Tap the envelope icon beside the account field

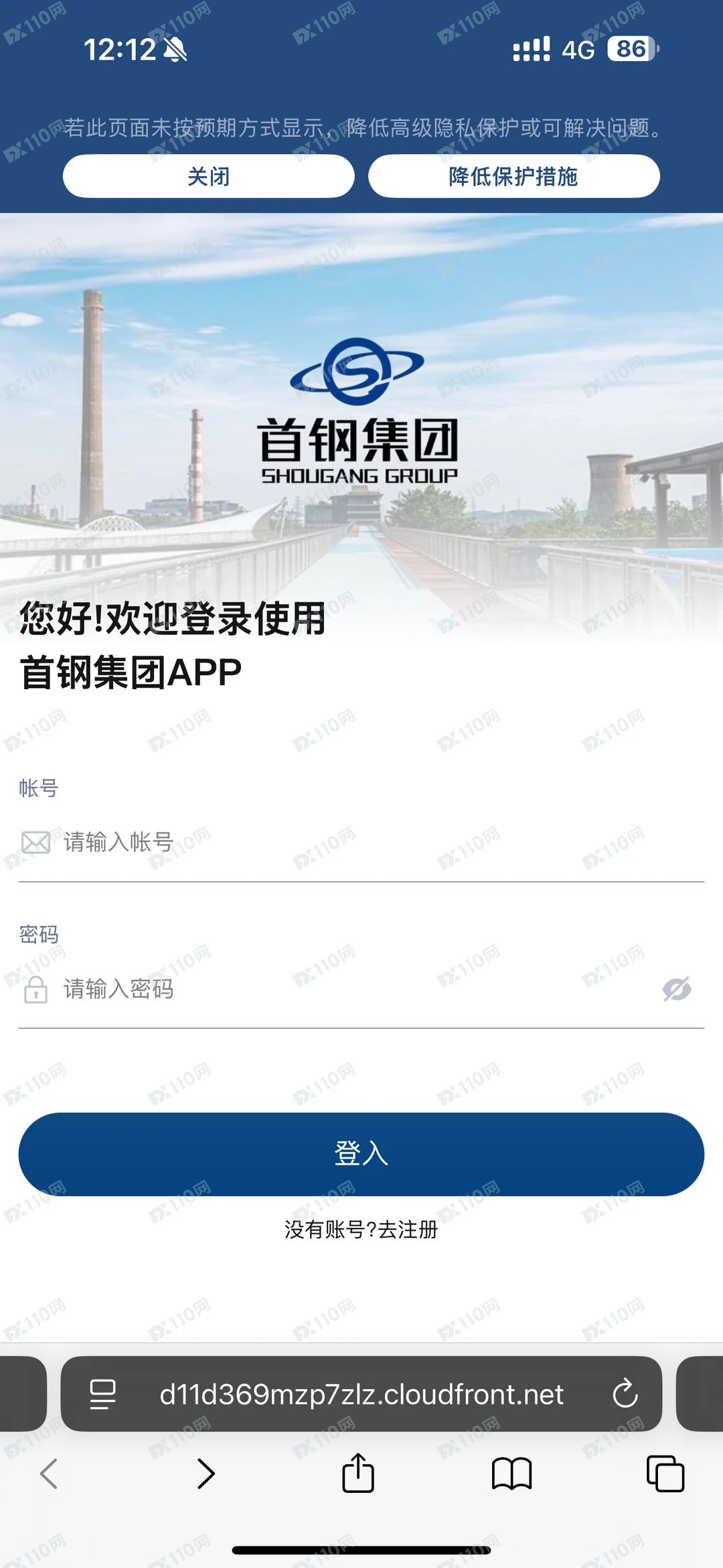35,842
